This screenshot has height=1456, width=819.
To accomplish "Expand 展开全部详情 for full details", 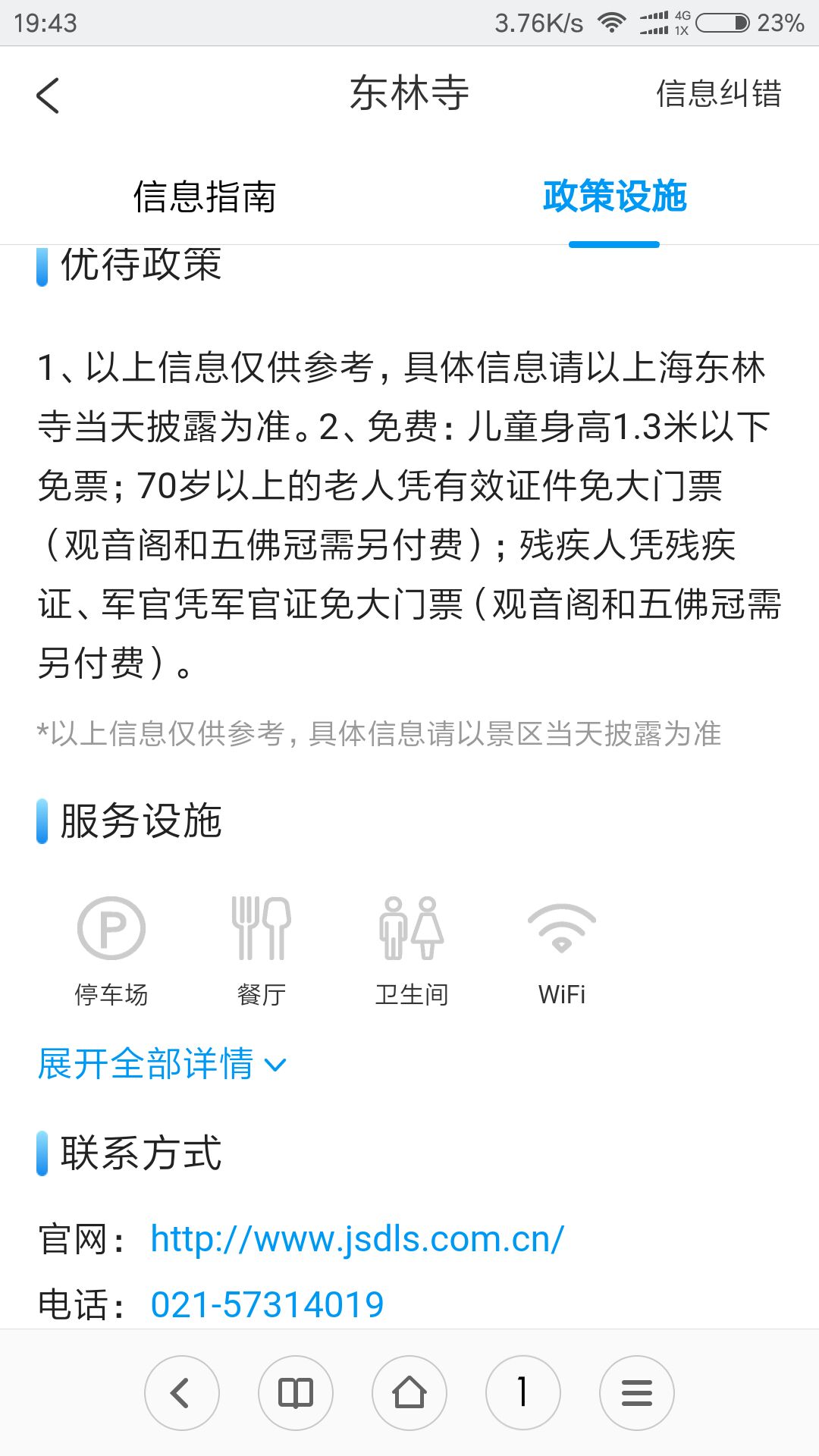I will [x=162, y=1064].
